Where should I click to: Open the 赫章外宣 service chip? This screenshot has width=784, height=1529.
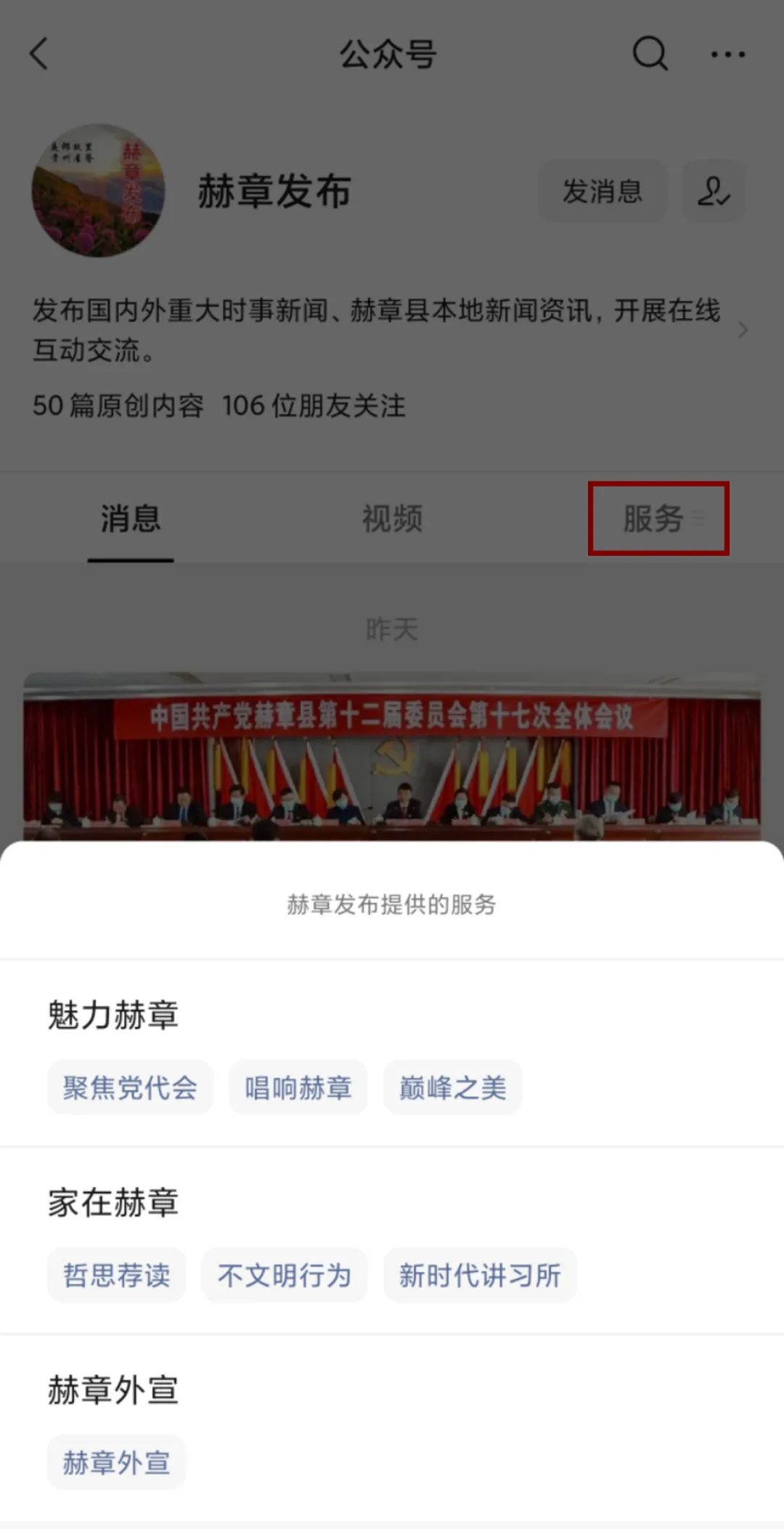tap(116, 1462)
